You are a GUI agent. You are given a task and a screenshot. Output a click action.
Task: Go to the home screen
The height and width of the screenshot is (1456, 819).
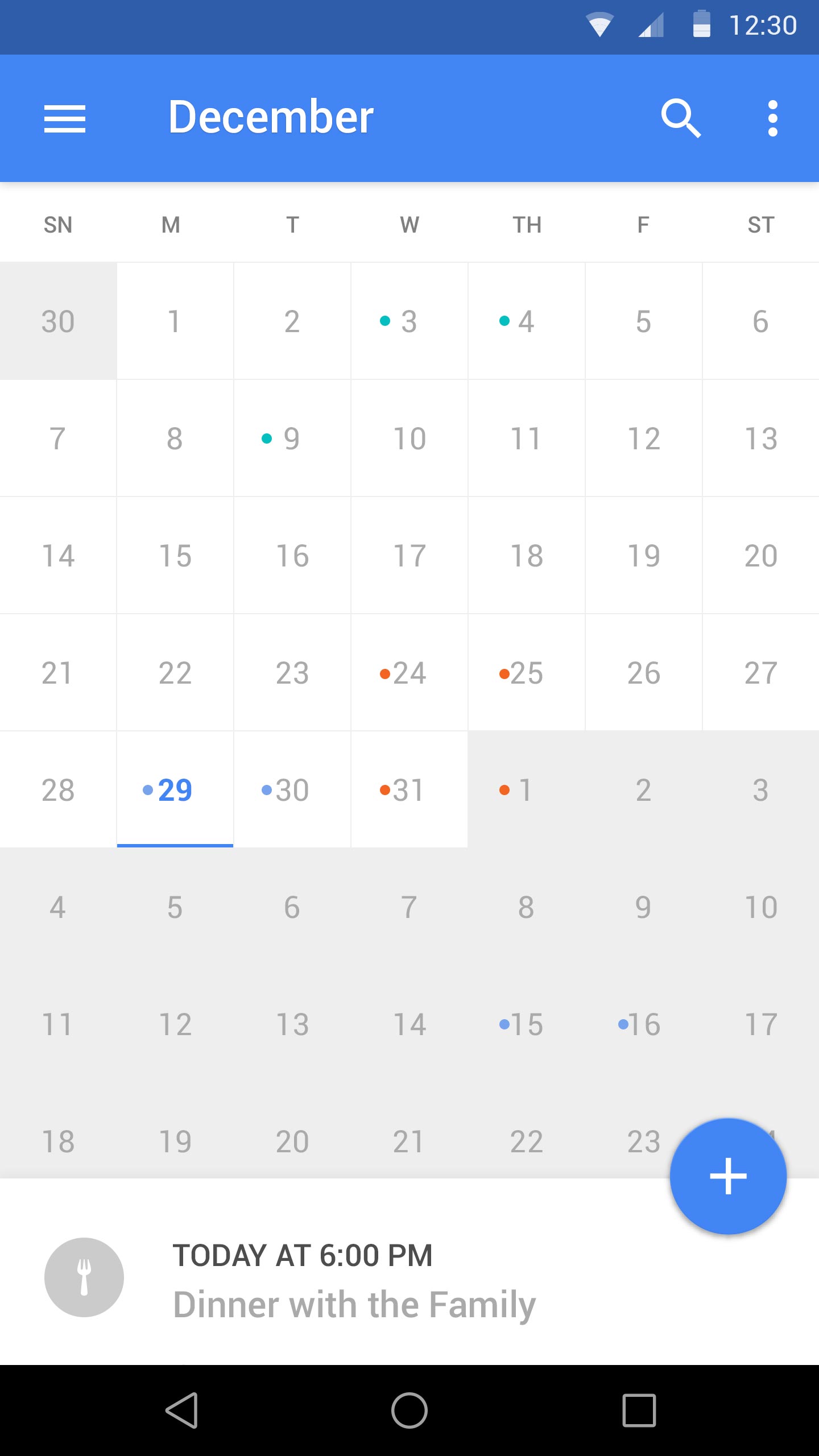point(409,1410)
